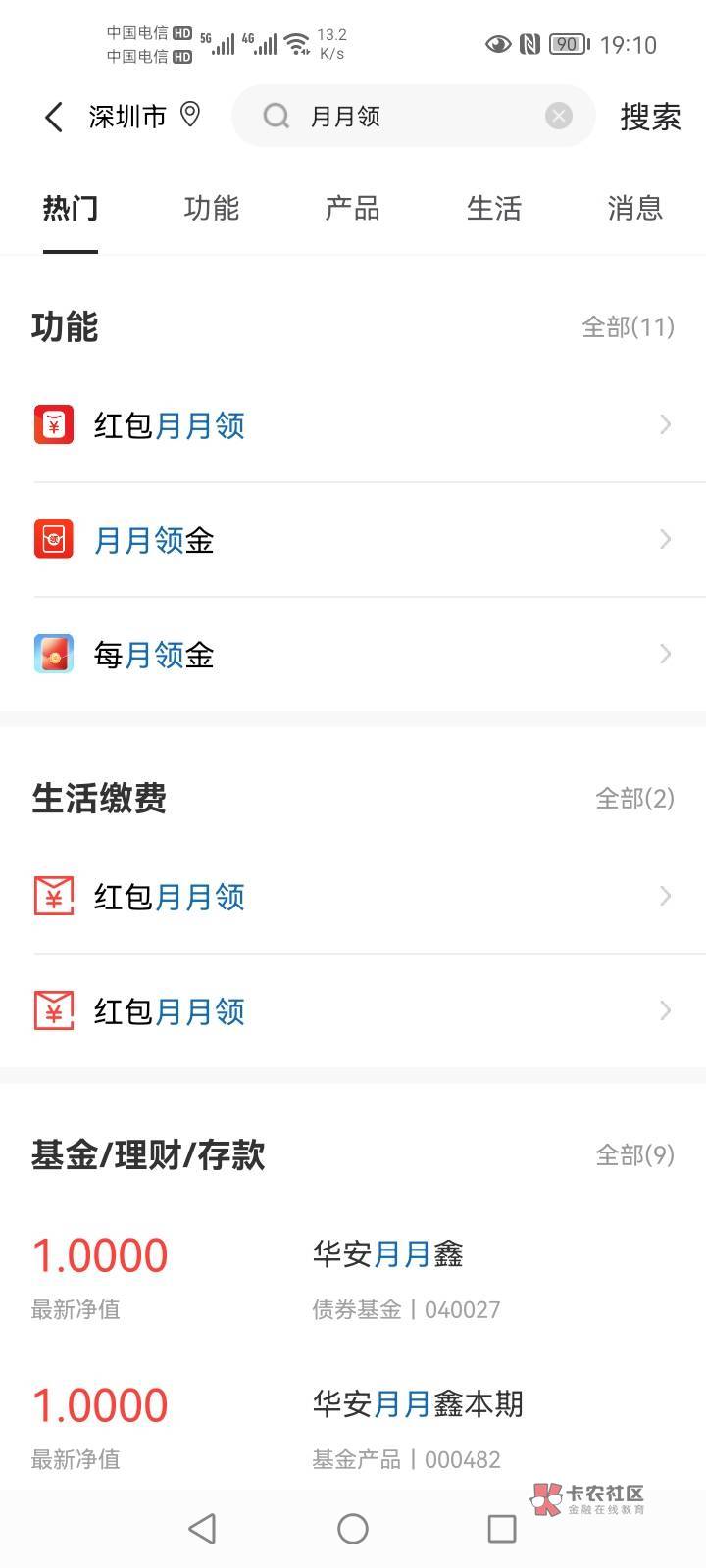Switch to the 功能 tab
Screen dimensions: 706x1568
pyautogui.click(x=211, y=209)
